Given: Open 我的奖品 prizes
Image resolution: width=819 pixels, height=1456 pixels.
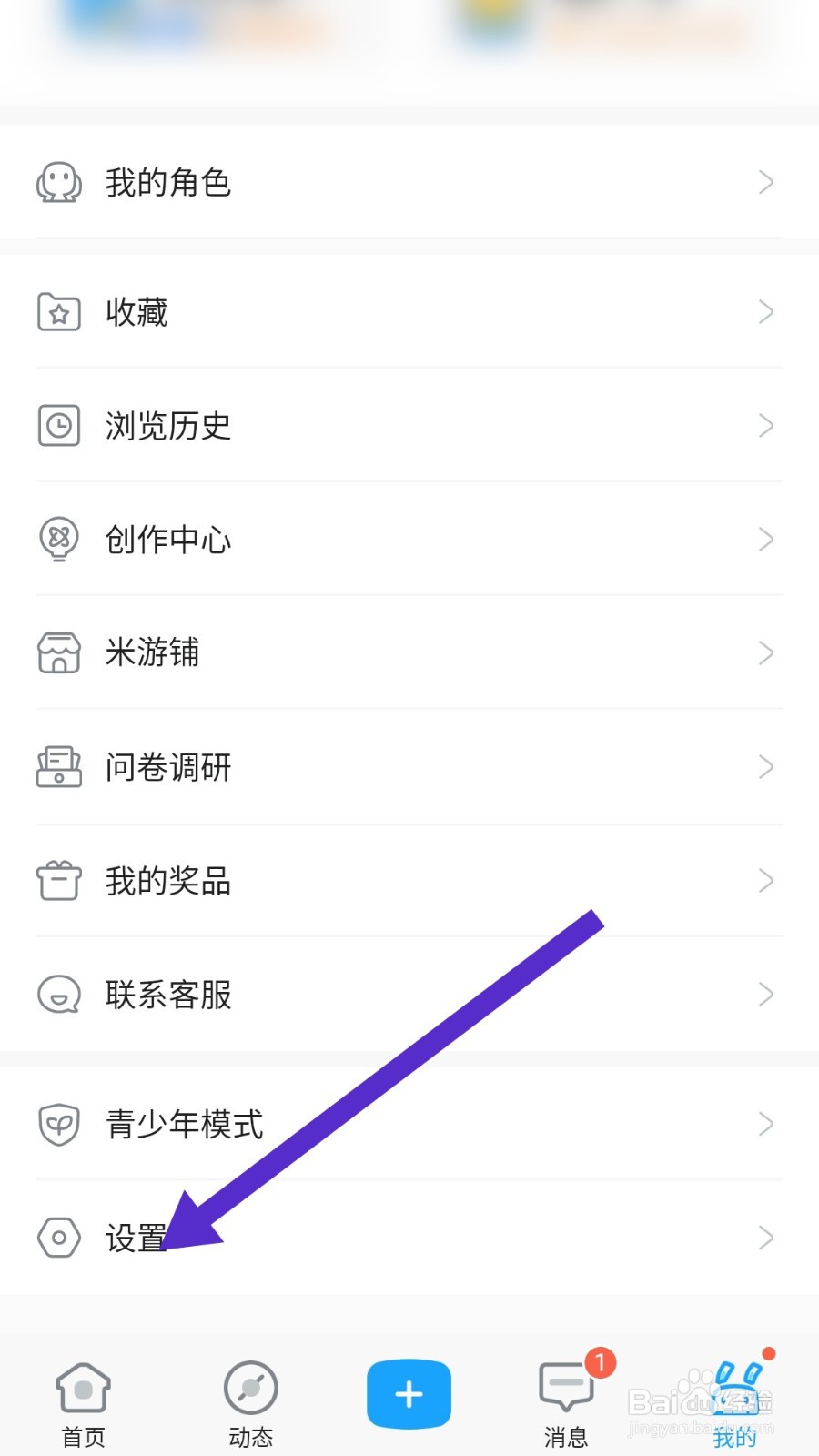Looking at the screenshot, I should pyautogui.click(x=409, y=881).
